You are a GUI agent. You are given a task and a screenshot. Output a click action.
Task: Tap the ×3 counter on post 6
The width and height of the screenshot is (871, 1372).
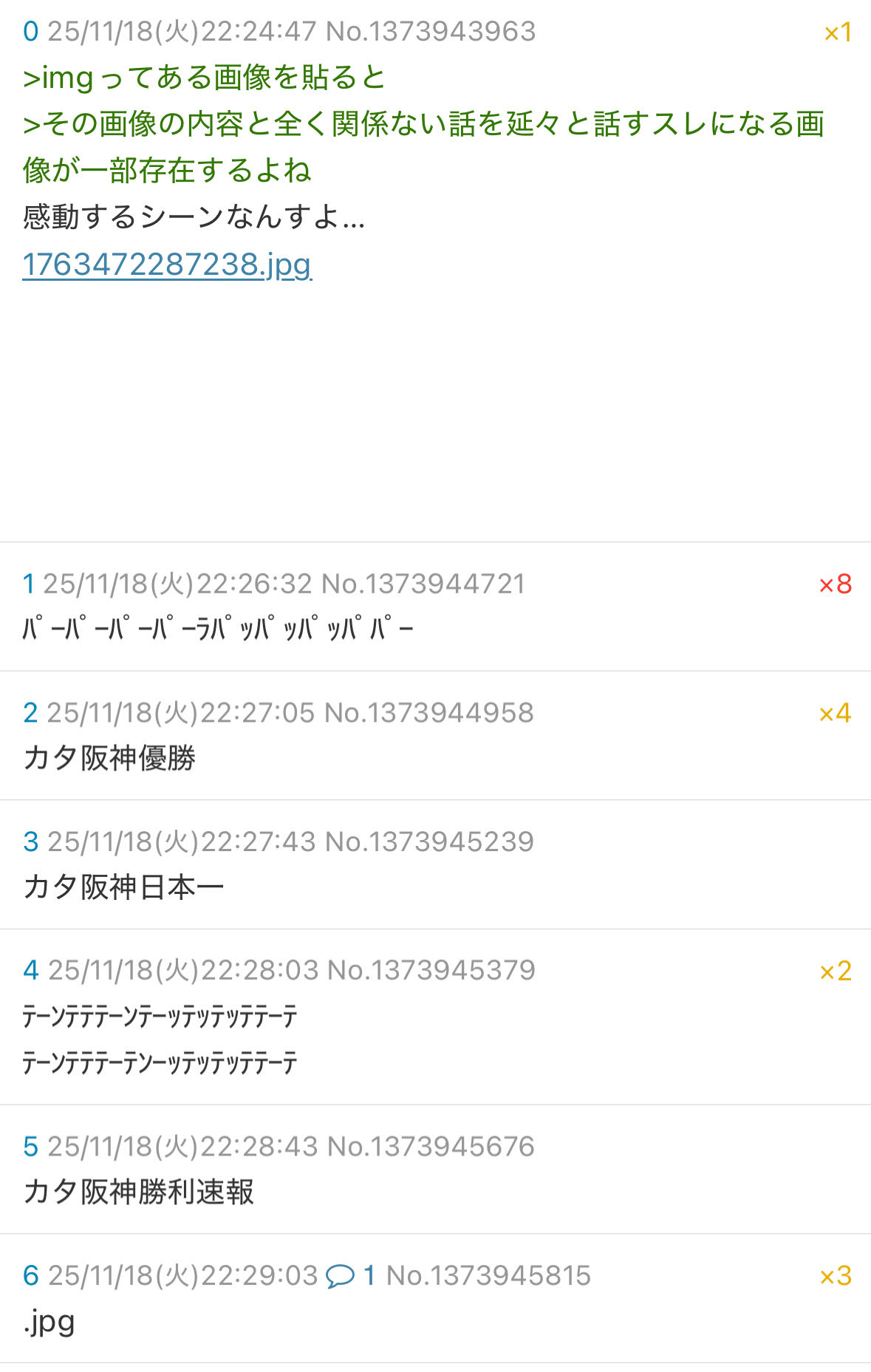tap(835, 1276)
